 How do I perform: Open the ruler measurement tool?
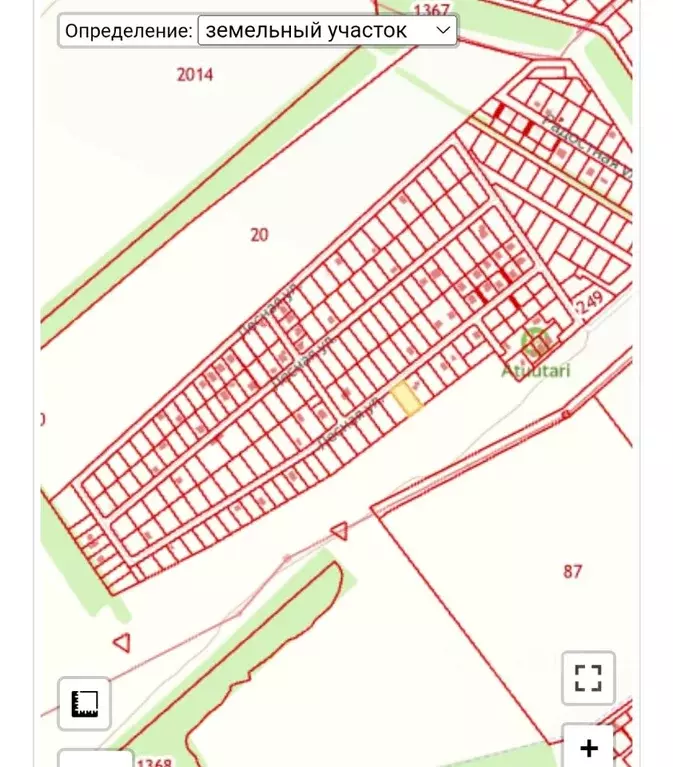tap(84, 704)
